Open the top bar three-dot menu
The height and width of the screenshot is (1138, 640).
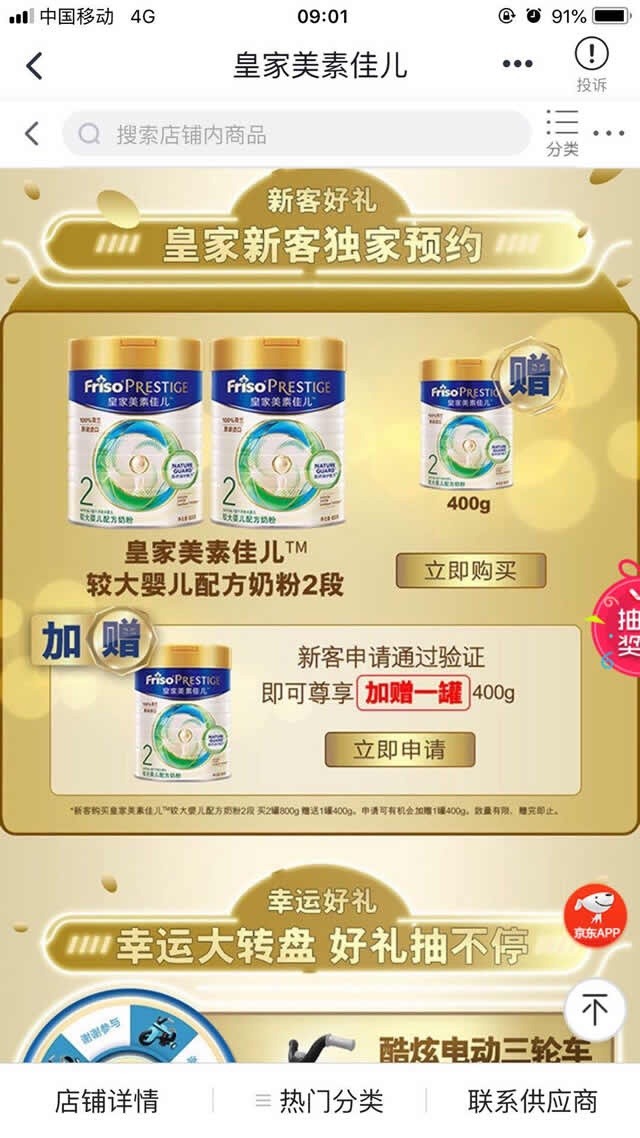pyautogui.click(x=517, y=65)
